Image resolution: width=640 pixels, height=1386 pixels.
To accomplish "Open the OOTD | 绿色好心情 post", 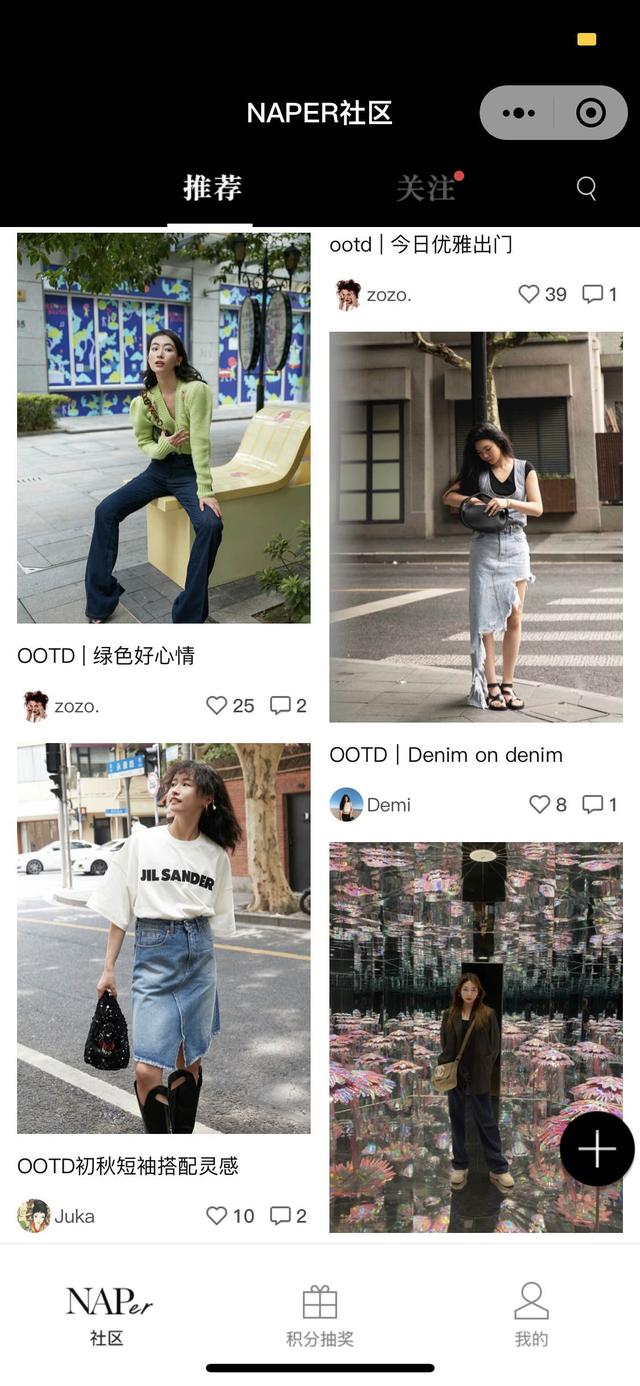I will pyautogui.click(x=163, y=428).
